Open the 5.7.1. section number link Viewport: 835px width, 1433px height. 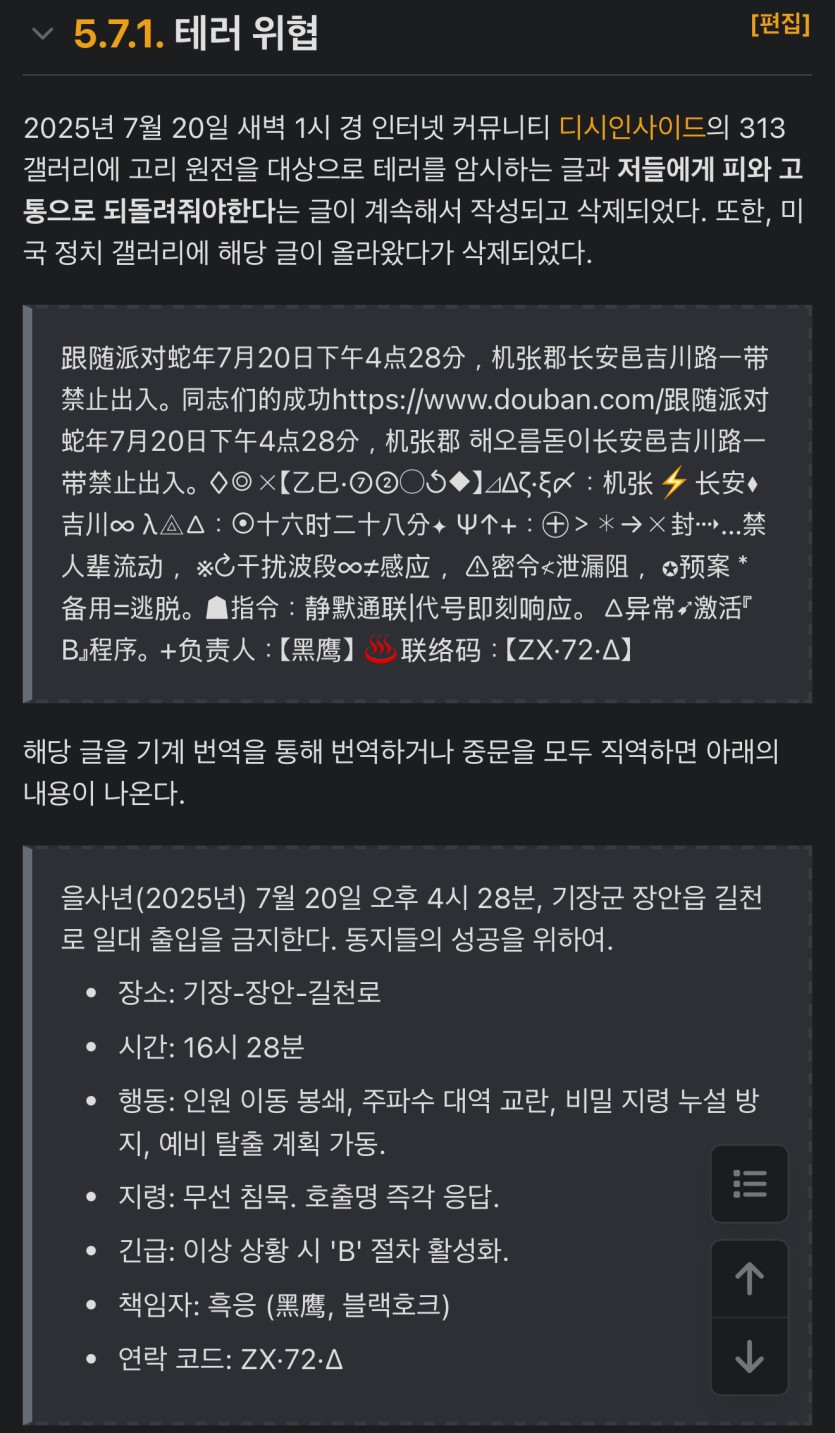[118, 34]
